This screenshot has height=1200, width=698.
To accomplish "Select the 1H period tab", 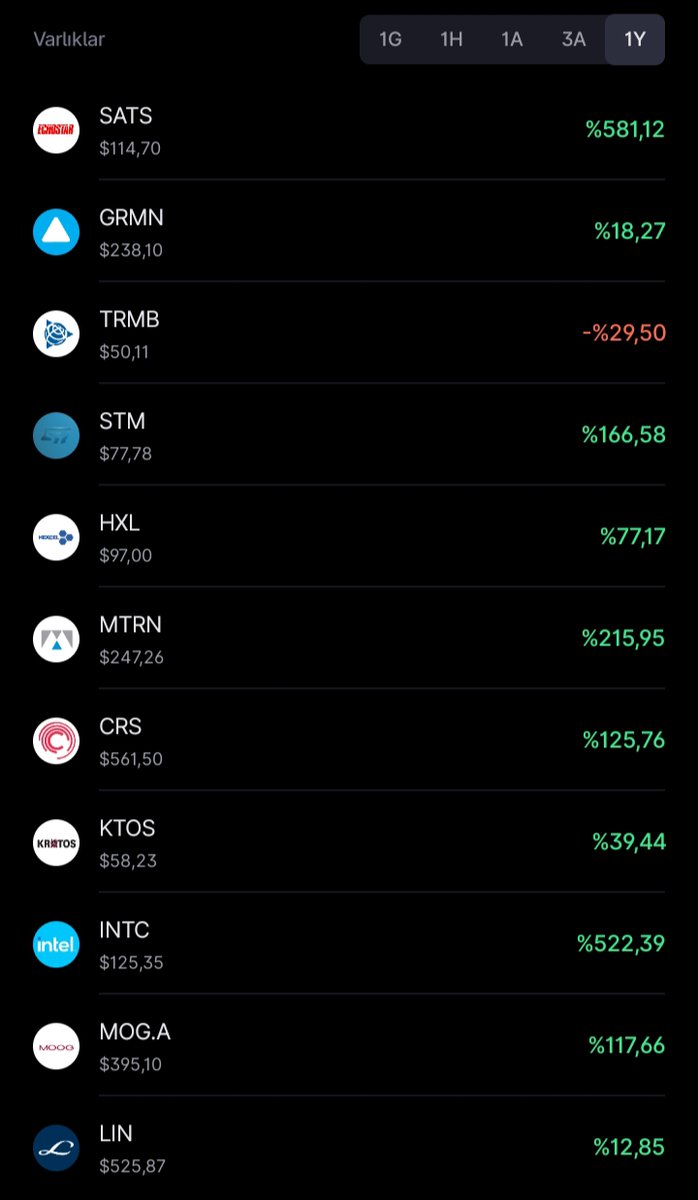I will point(451,39).
